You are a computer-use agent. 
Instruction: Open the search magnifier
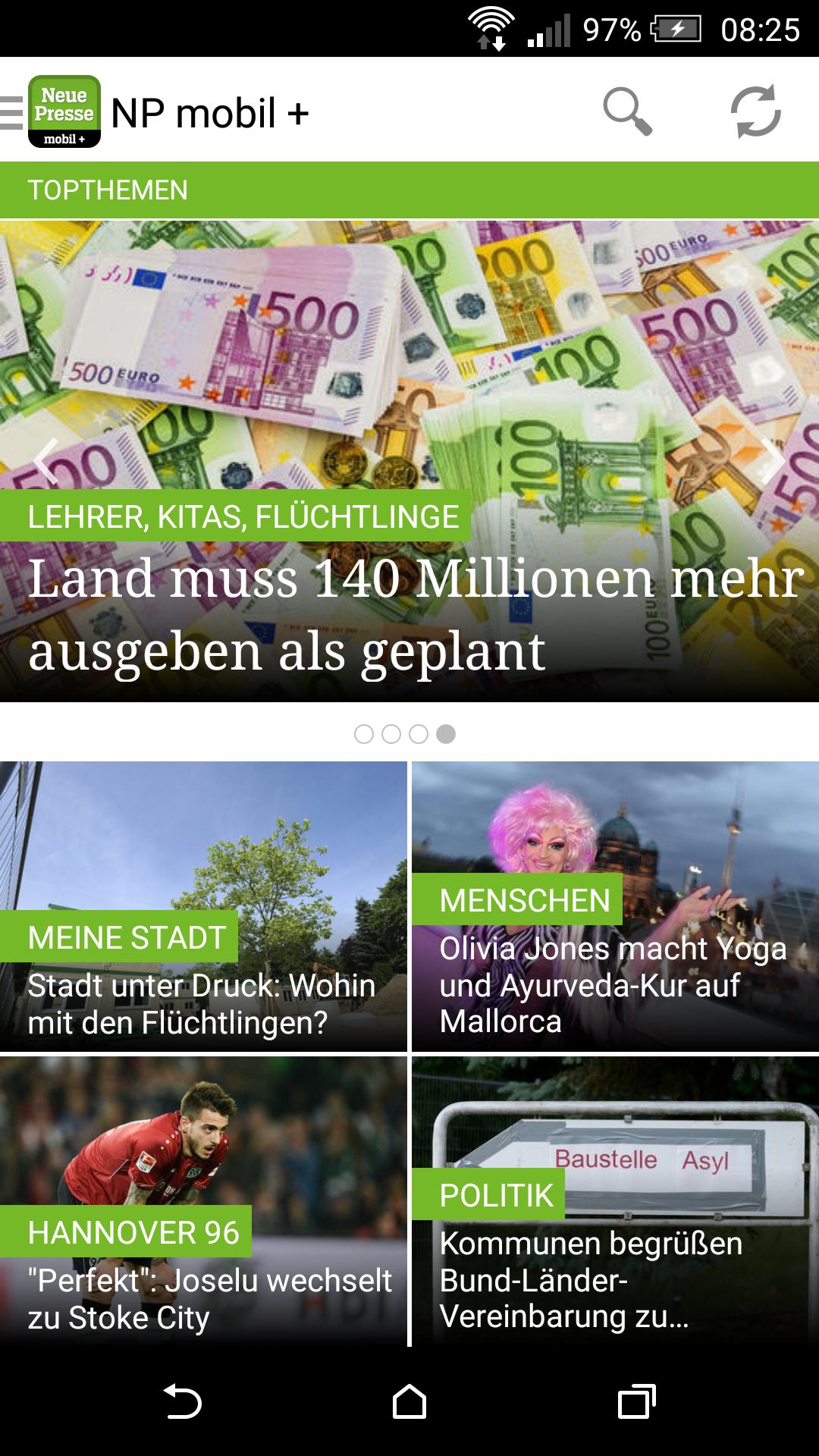click(x=627, y=111)
